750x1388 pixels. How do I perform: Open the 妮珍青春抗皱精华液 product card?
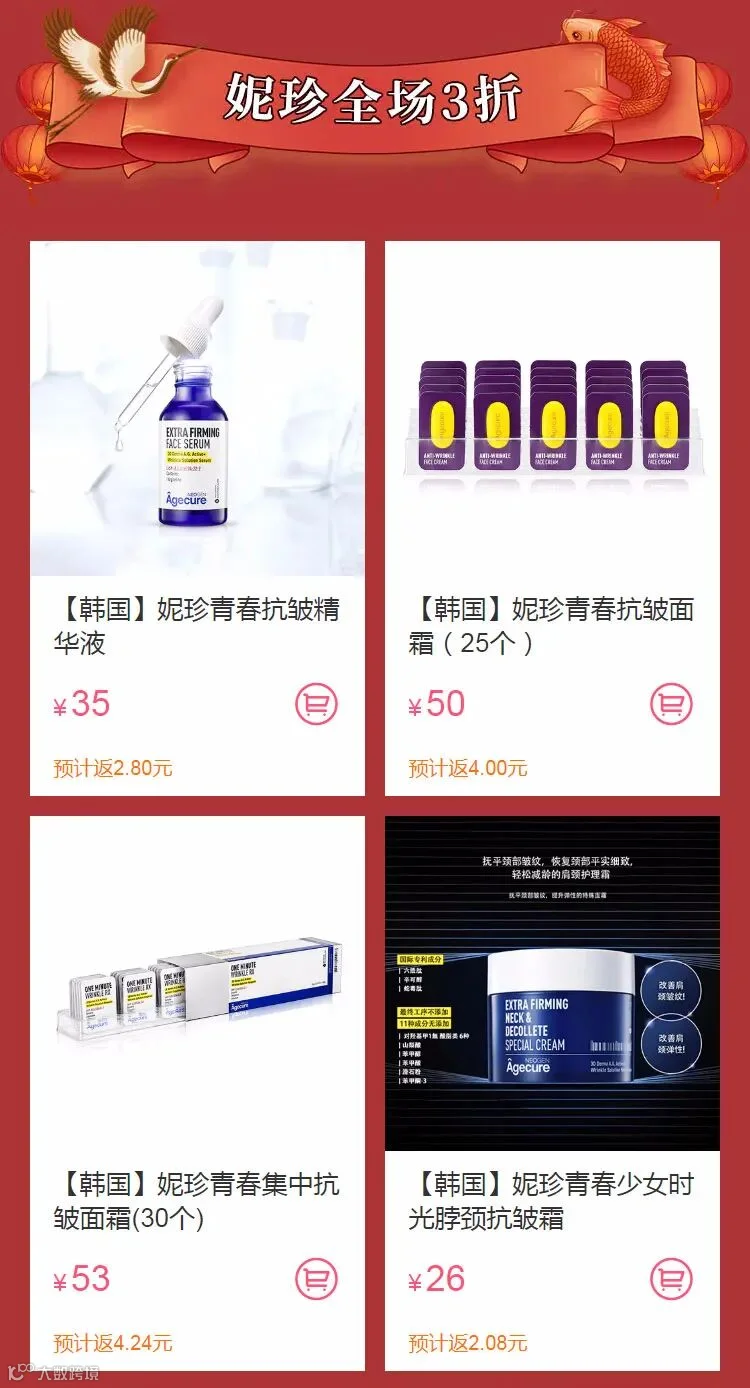[197, 519]
